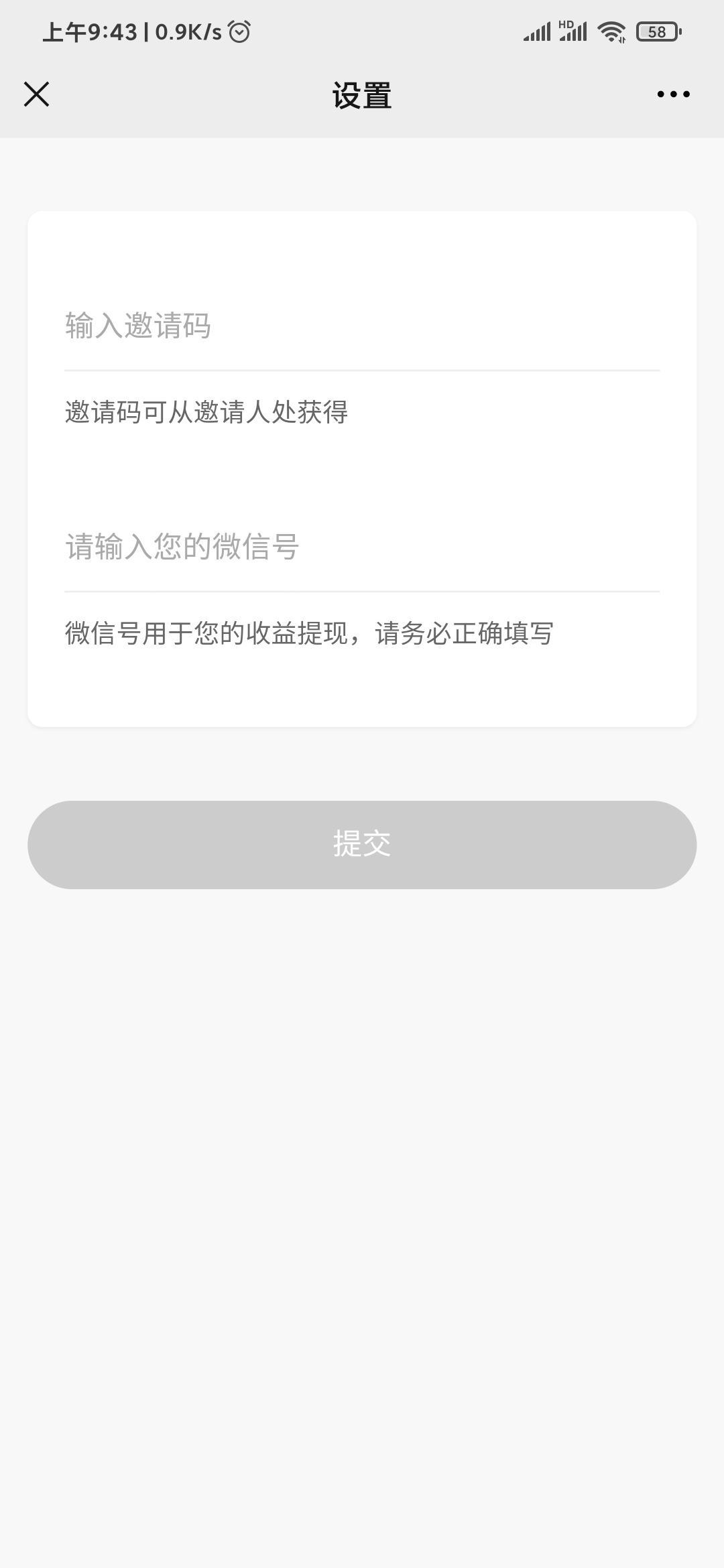The width and height of the screenshot is (724, 1568).
Task: Tap the primary cellular signal bars icon
Action: (536, 31)
